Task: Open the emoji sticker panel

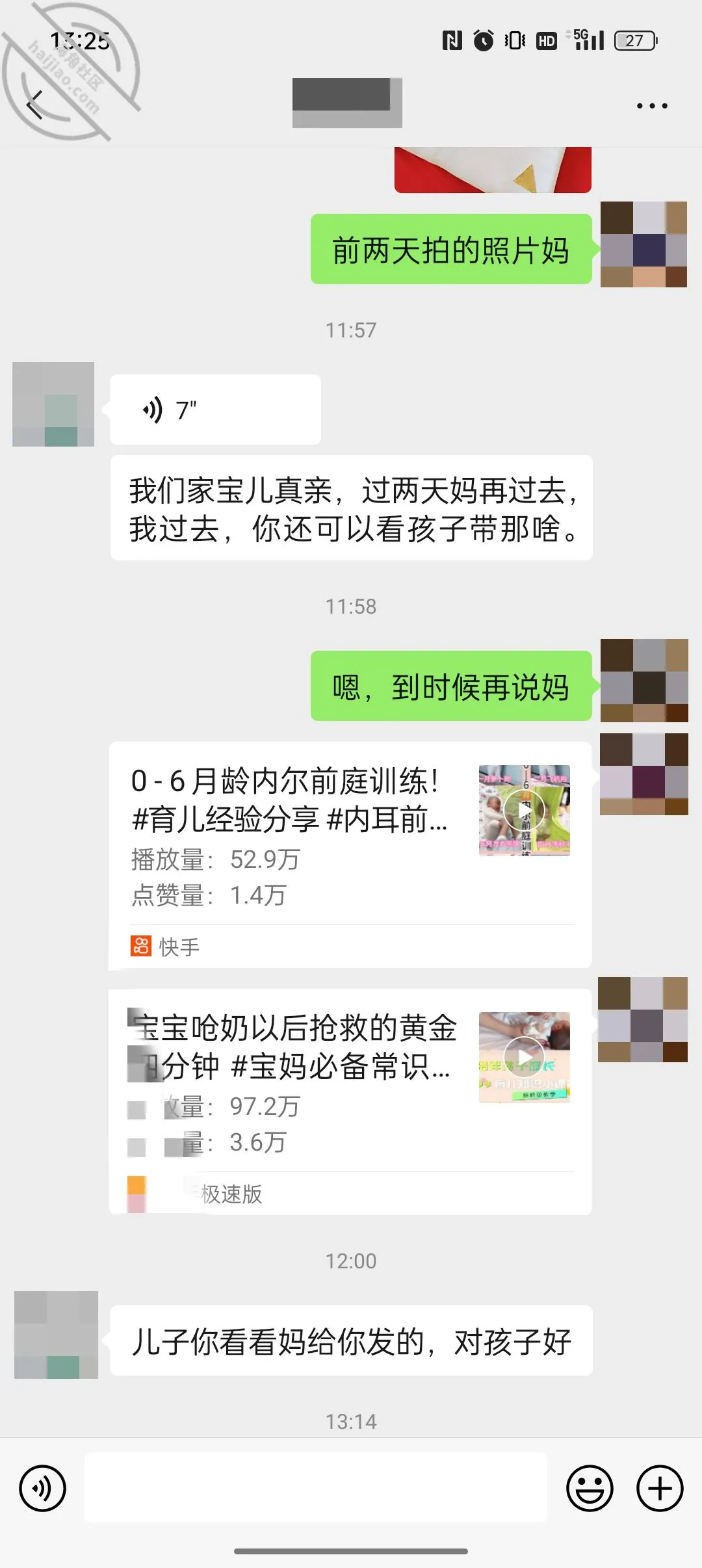Action: point(590,1488)
